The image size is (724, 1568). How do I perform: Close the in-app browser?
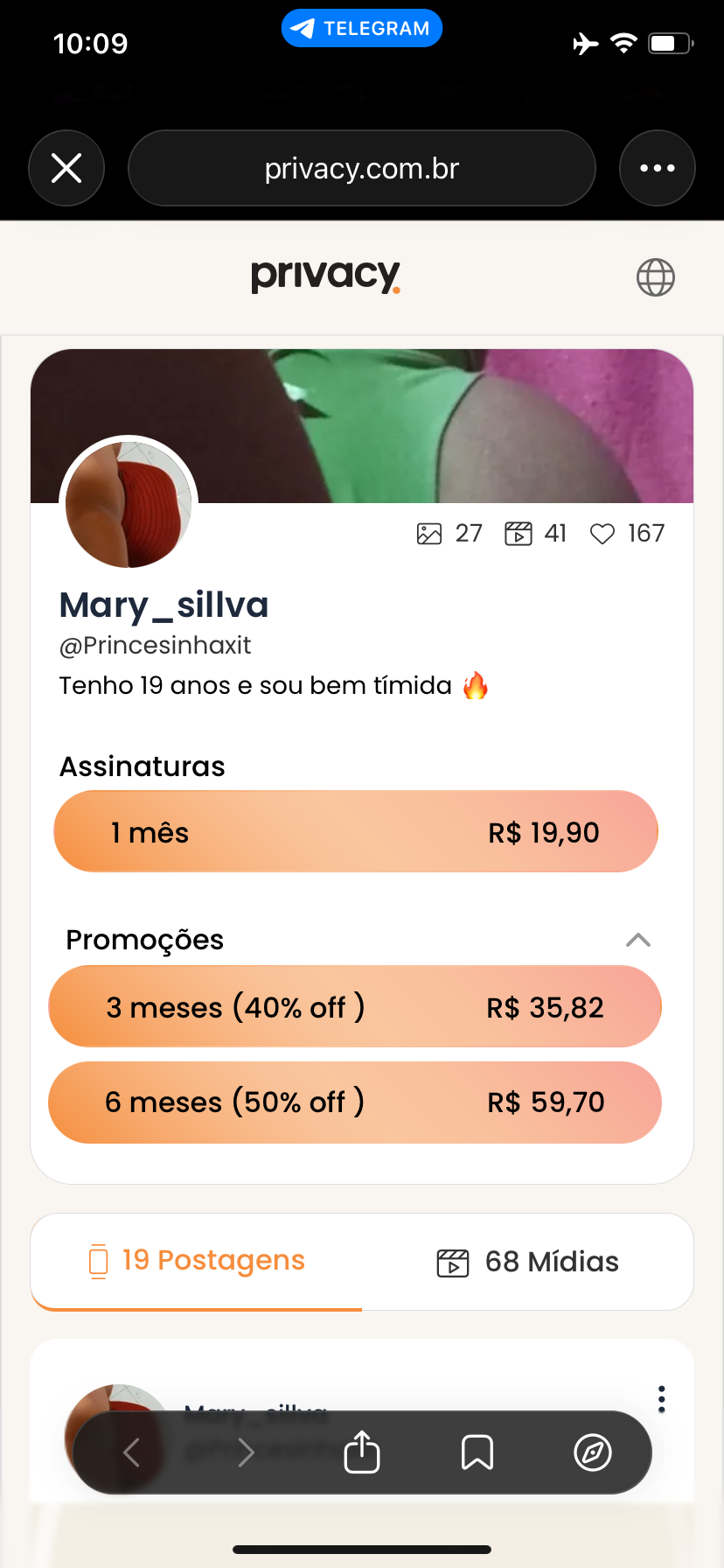pos(66,168)
